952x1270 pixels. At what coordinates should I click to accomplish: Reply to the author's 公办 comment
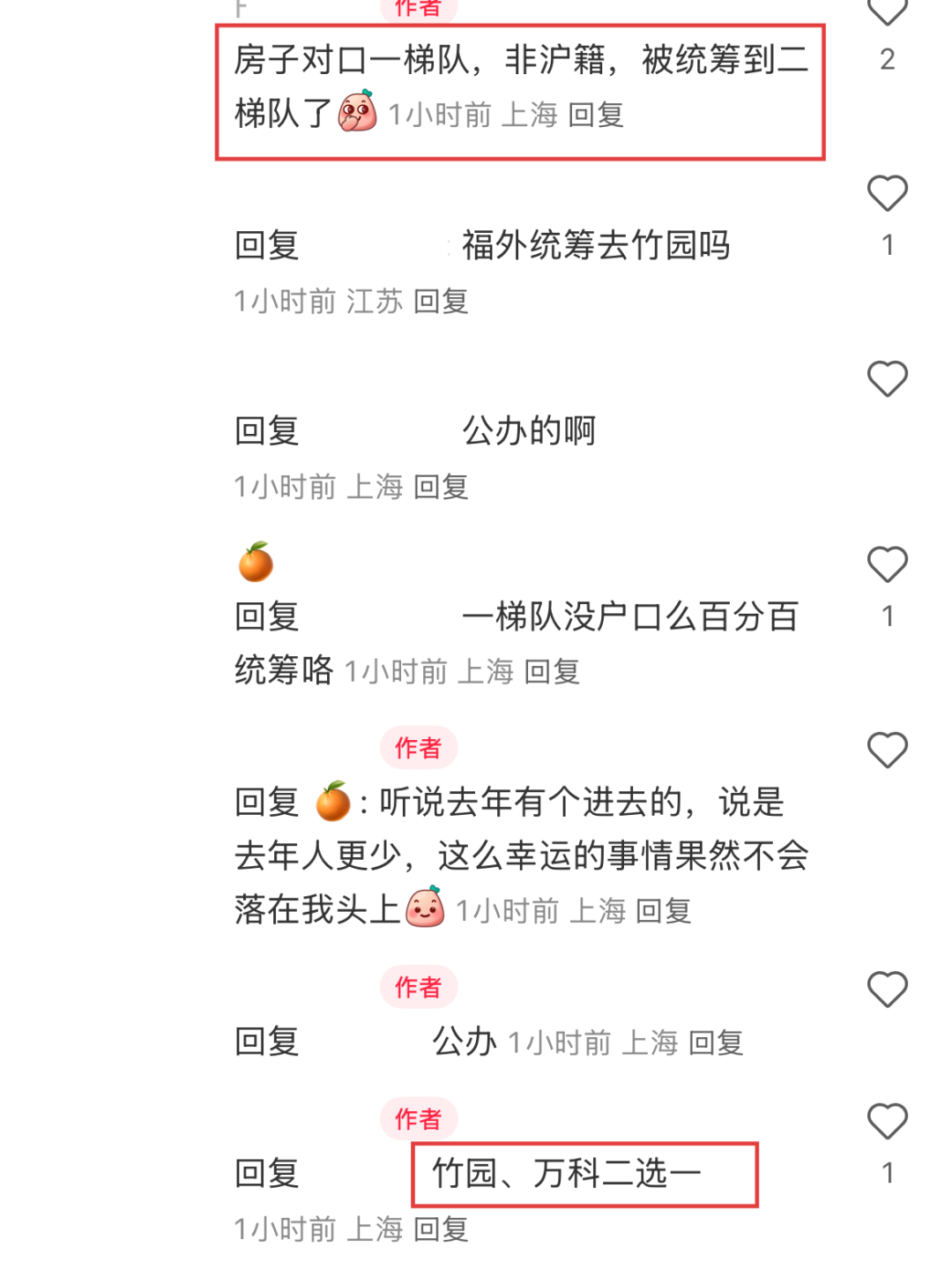click(x=715, y=1043)
